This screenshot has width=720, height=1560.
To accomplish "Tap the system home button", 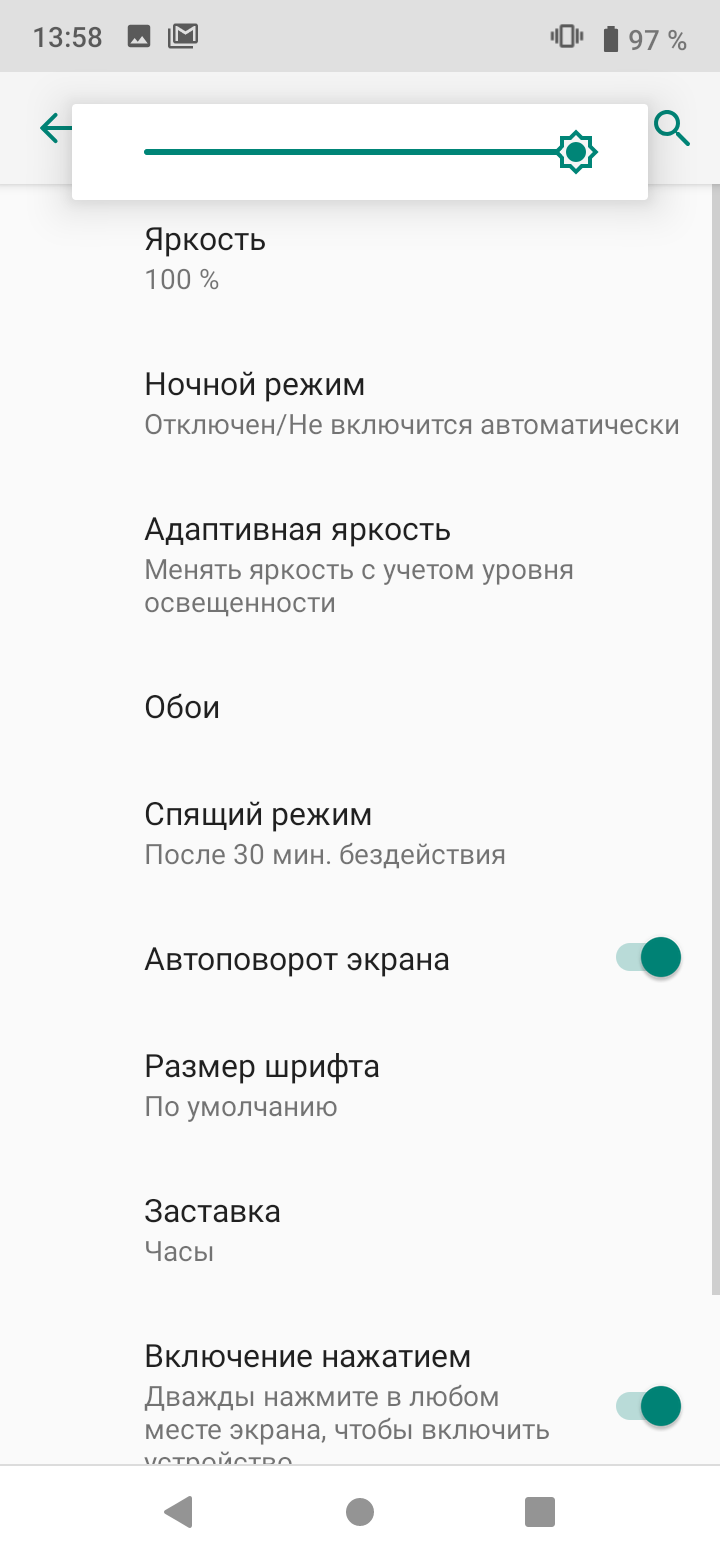I will pyautogui.click(x=360, y=1512).
